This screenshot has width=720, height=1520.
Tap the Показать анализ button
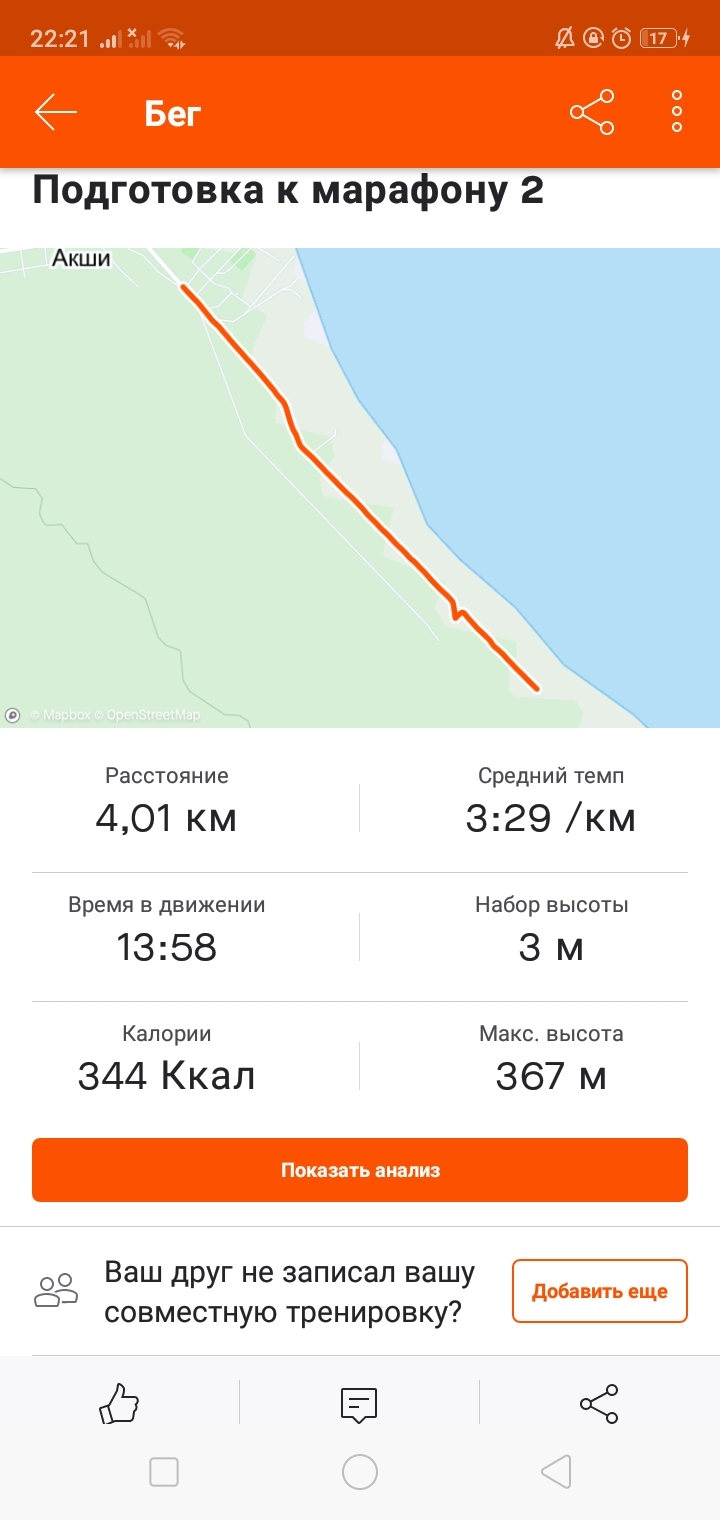[360, 1170]
